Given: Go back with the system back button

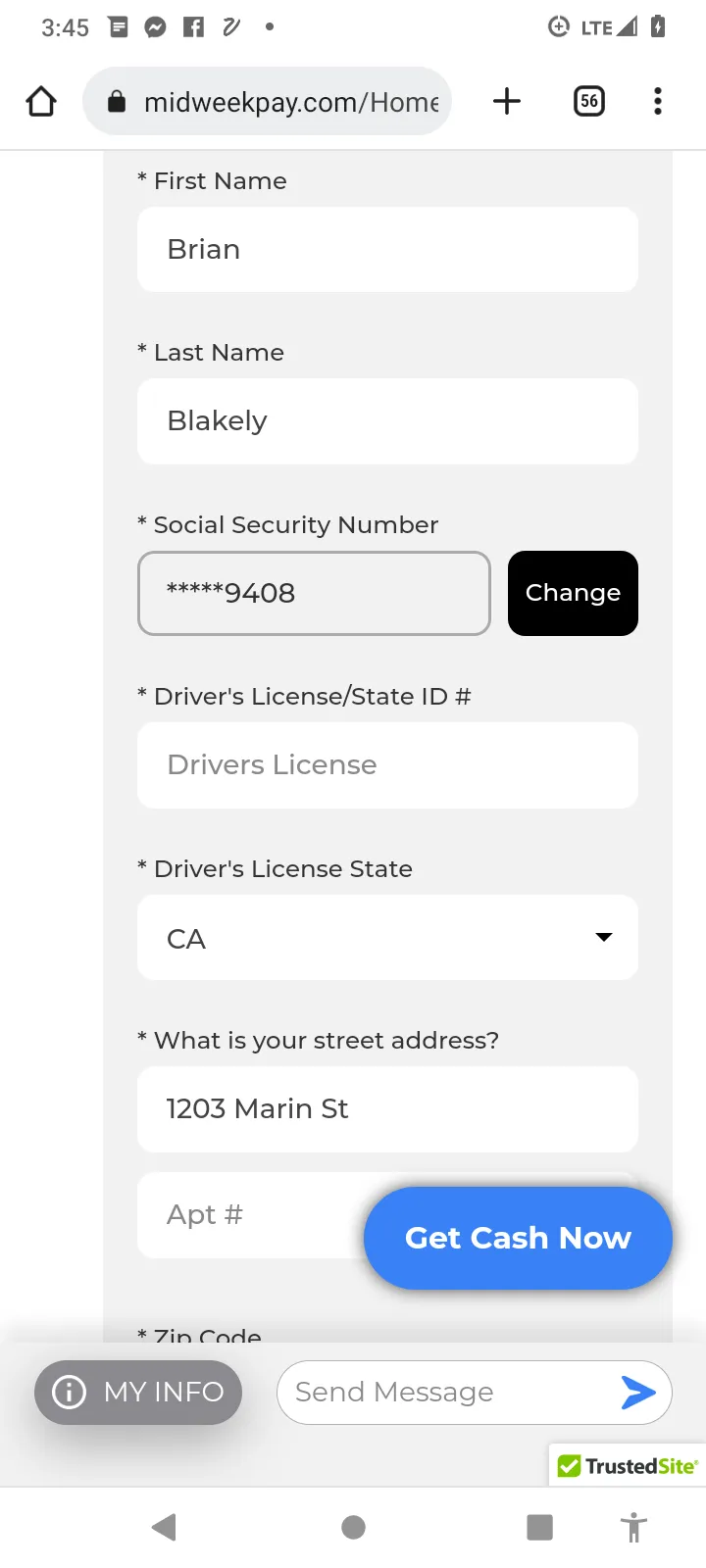Looking at the screenshot, I should pos(165,1527).
